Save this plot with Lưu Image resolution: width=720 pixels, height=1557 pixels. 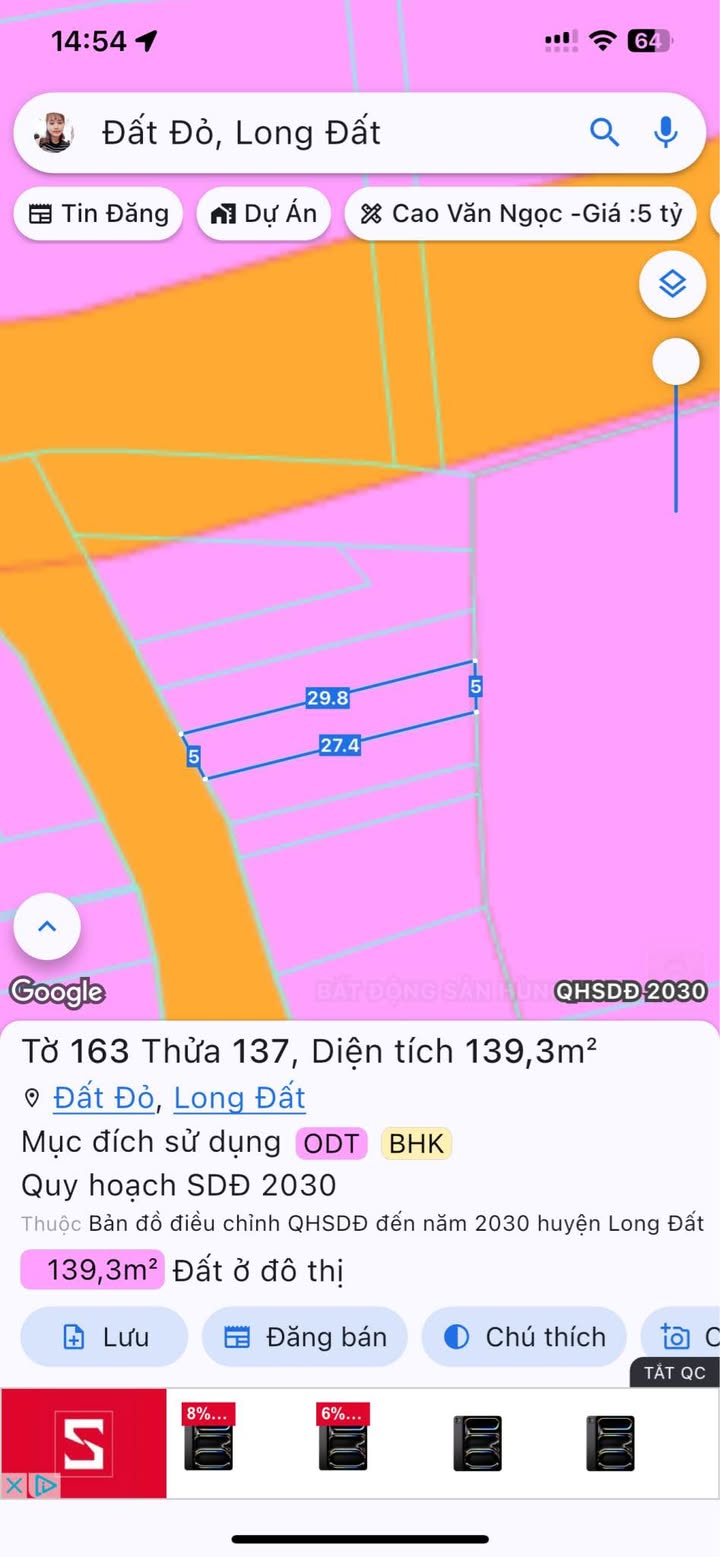104,1337
